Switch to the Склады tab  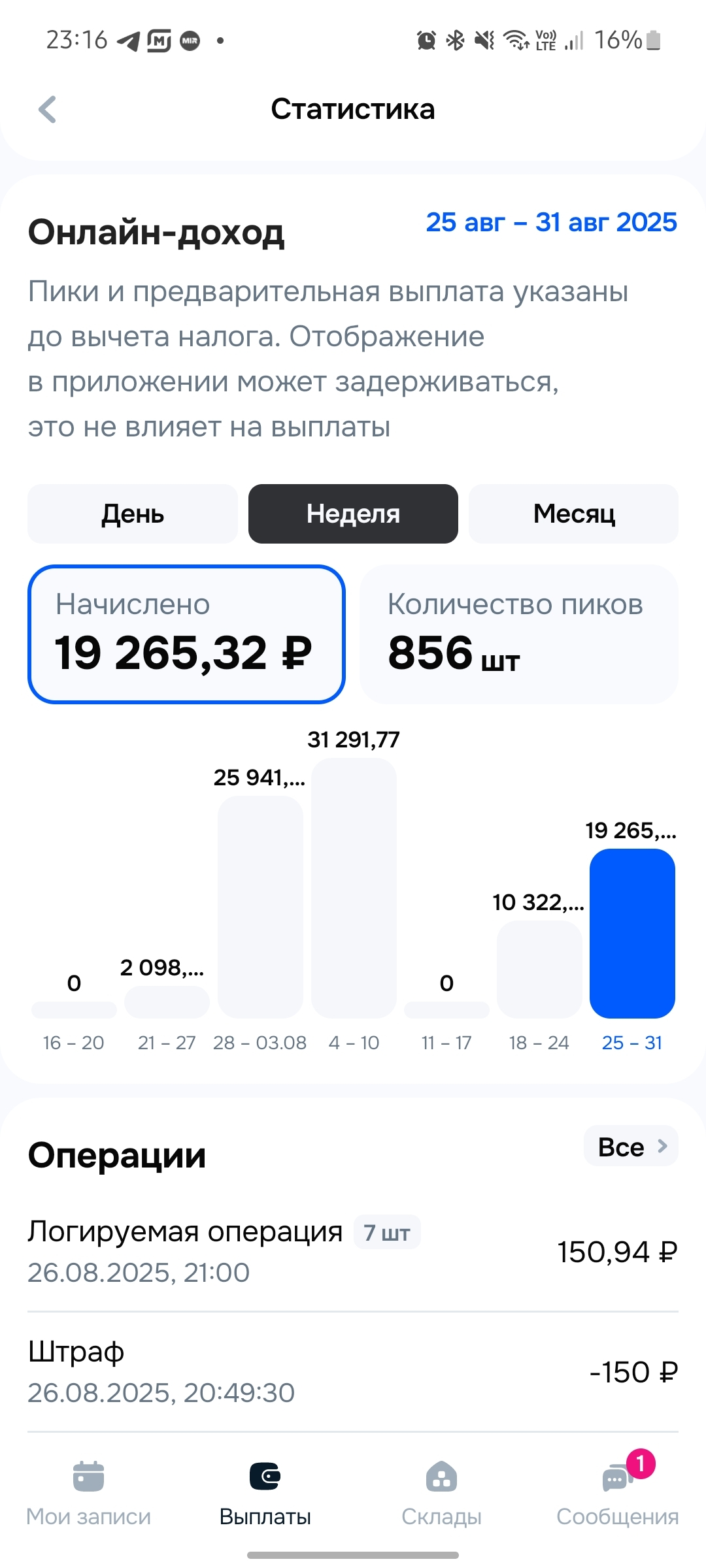tap(441, 1492)
